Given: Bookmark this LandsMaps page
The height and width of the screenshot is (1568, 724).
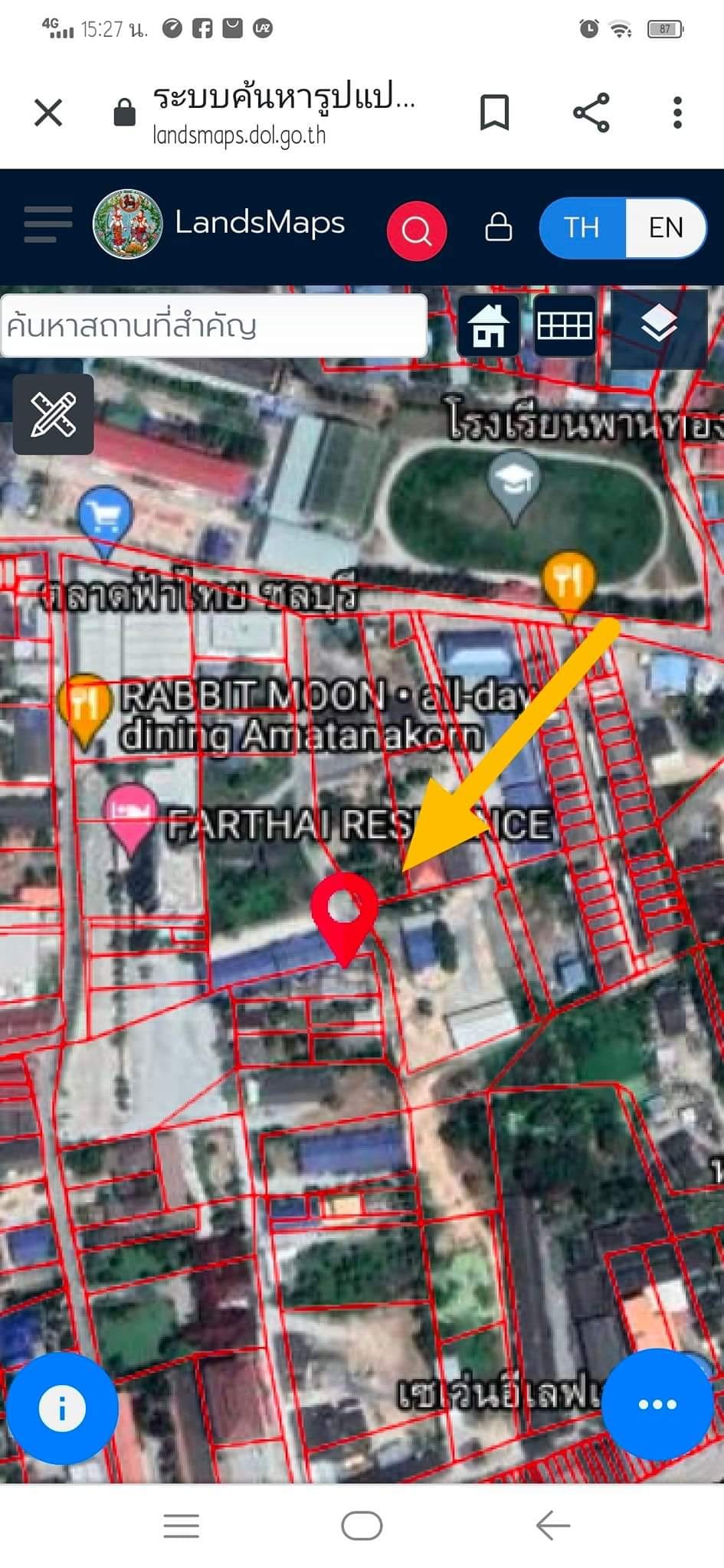Looking at the screenshot, I should (x=494, y=113).
